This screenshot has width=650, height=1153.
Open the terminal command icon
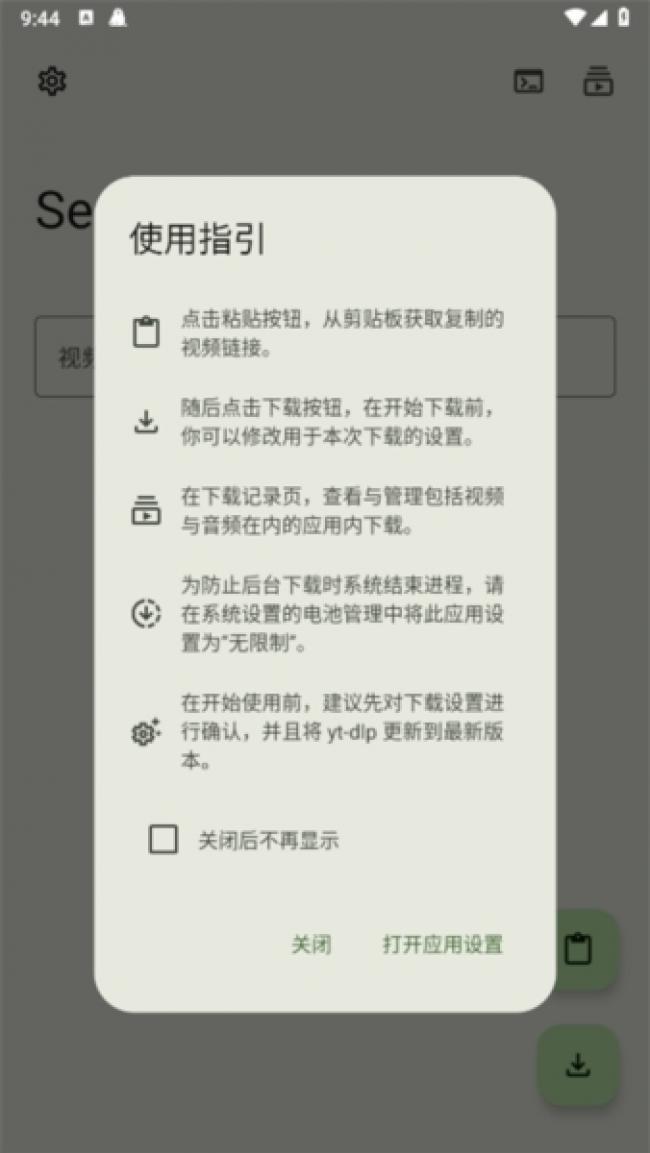pos(528,82)
